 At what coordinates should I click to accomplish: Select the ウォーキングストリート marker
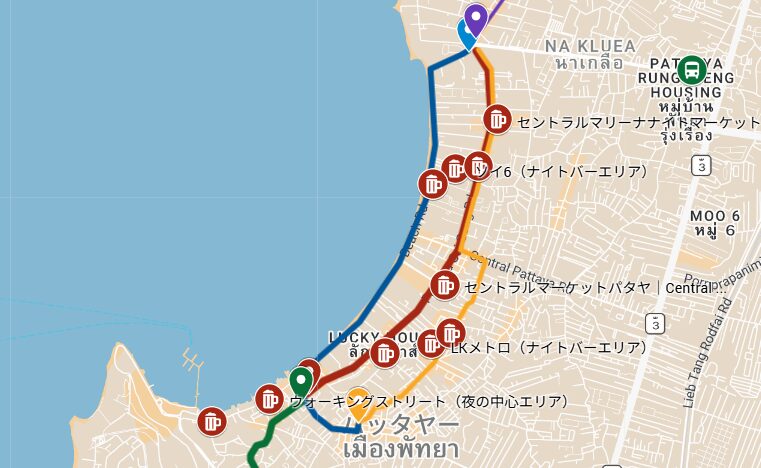tap(269, 399)
